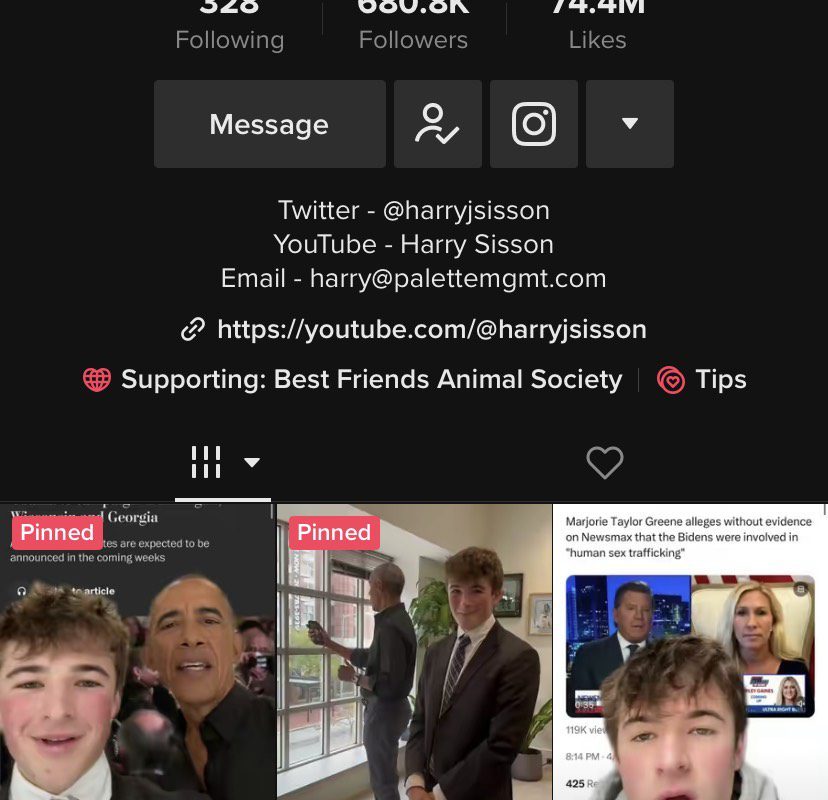This screenshot has height=800, width=828.
Task: Open the linked Instagram profile
Action: (533, 124)
